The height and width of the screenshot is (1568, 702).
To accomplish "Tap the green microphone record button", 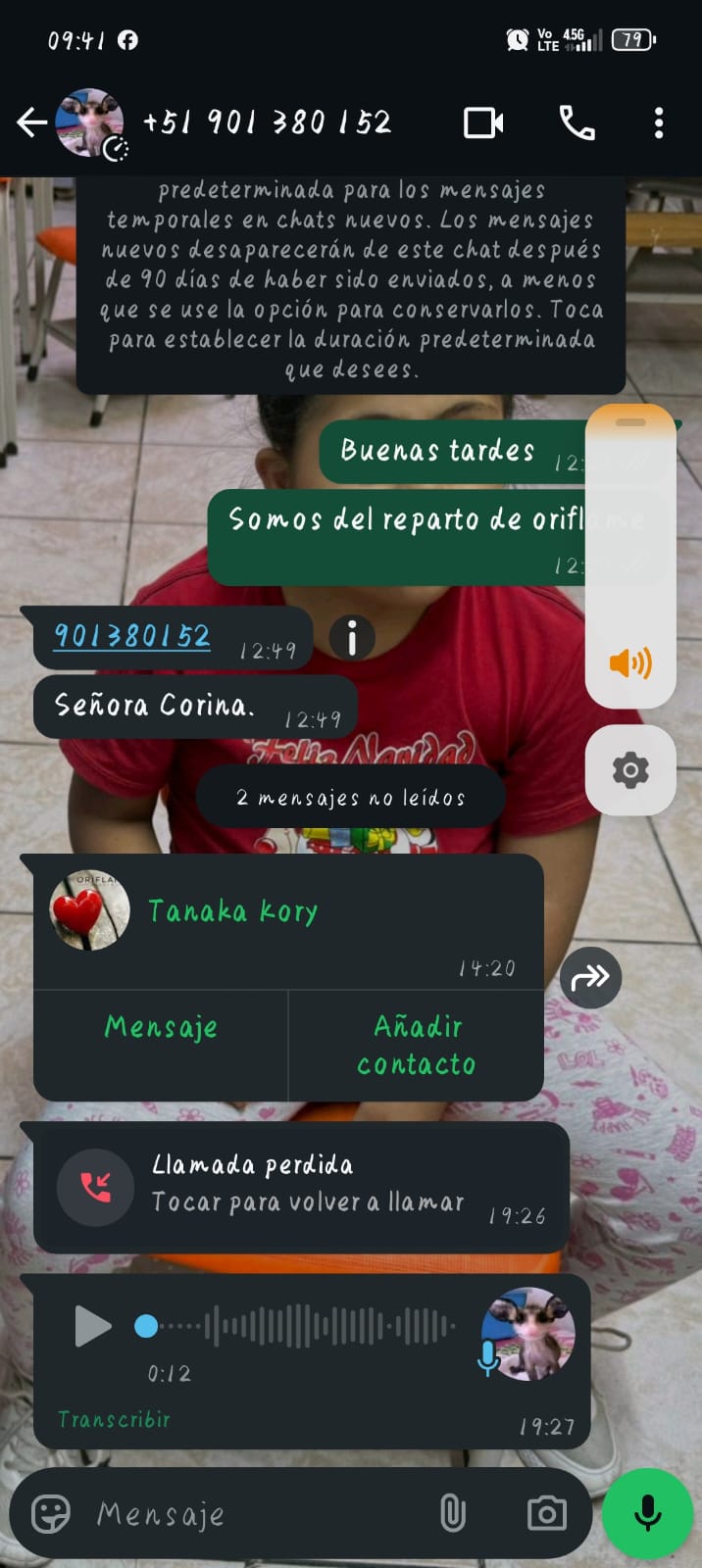I will pos(647,1514).
